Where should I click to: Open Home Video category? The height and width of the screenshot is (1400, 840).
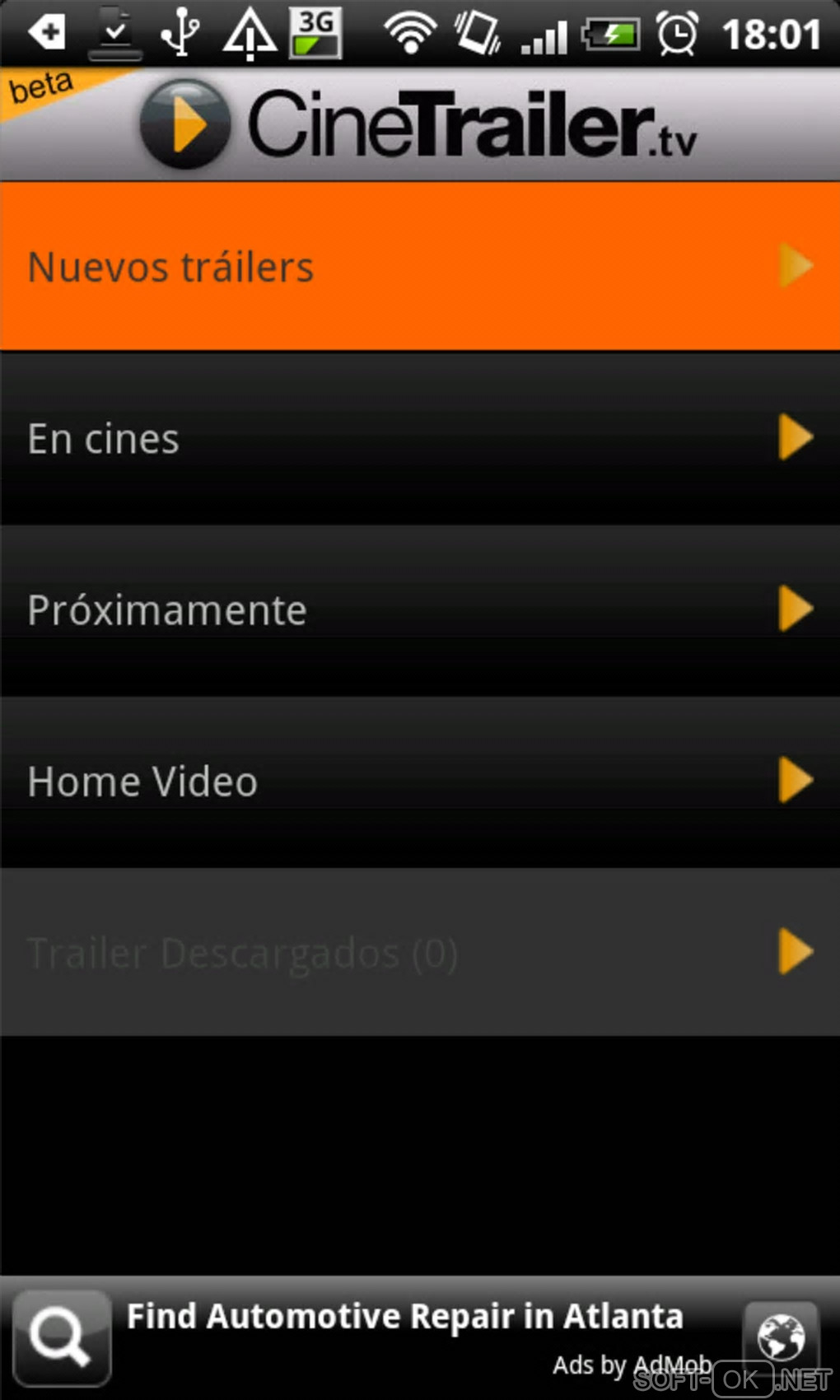(x=420, y=781)
